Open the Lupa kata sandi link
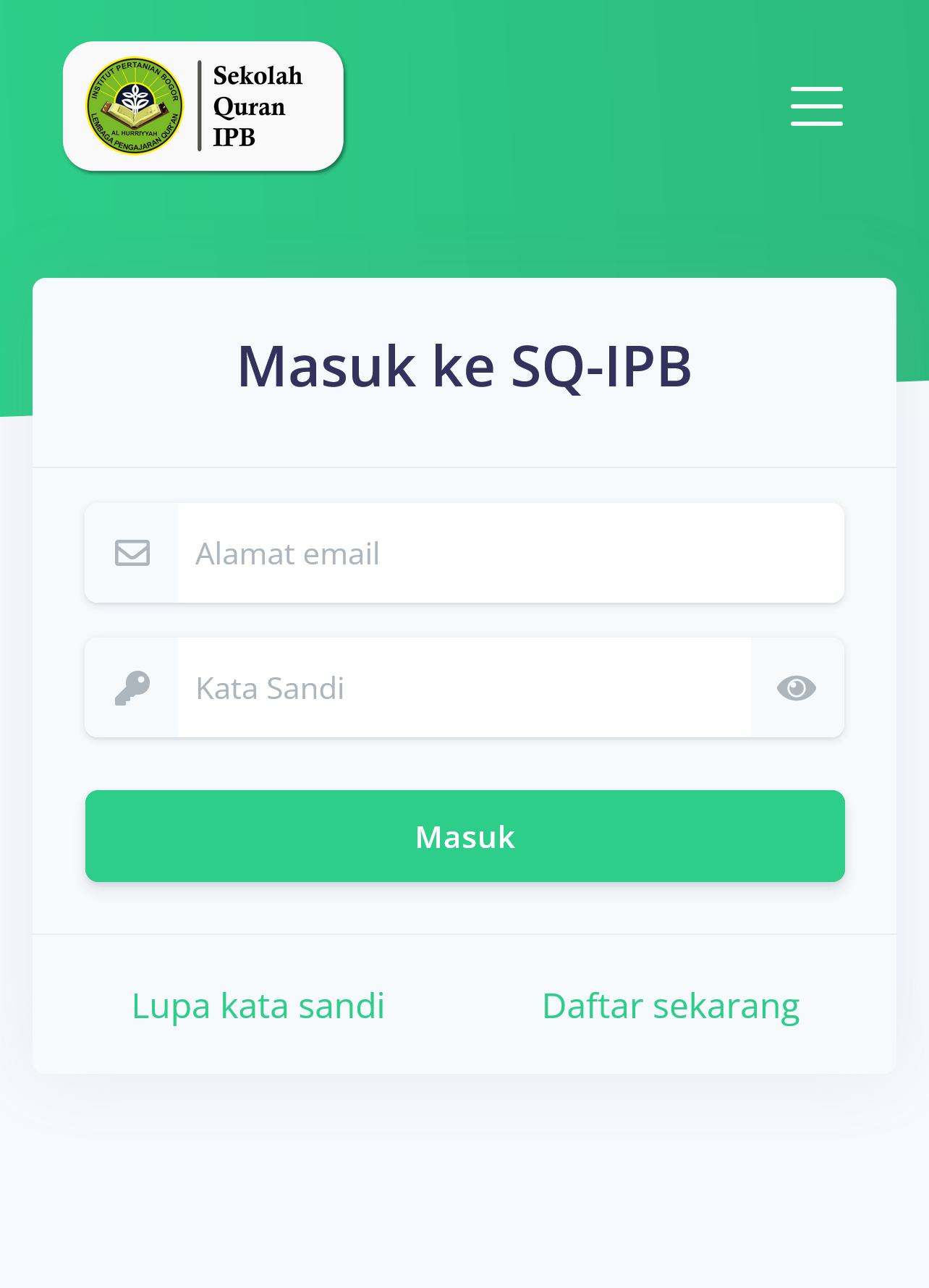This screenshot has width=929, height=1288. [258, 1006]
